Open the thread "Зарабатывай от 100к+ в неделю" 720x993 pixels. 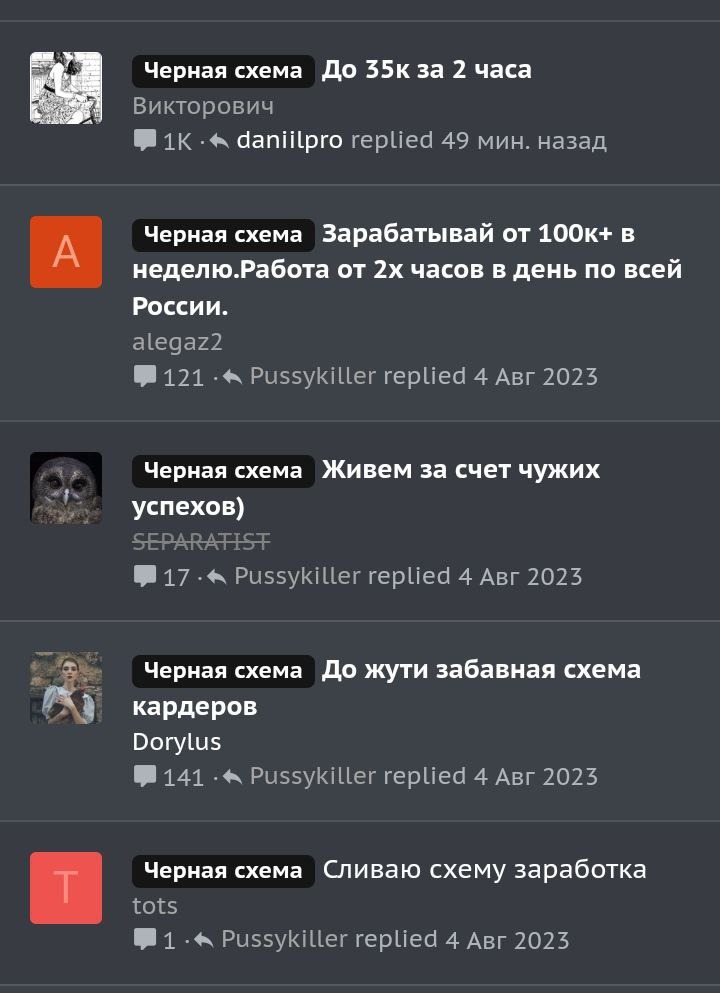(478, 235)
